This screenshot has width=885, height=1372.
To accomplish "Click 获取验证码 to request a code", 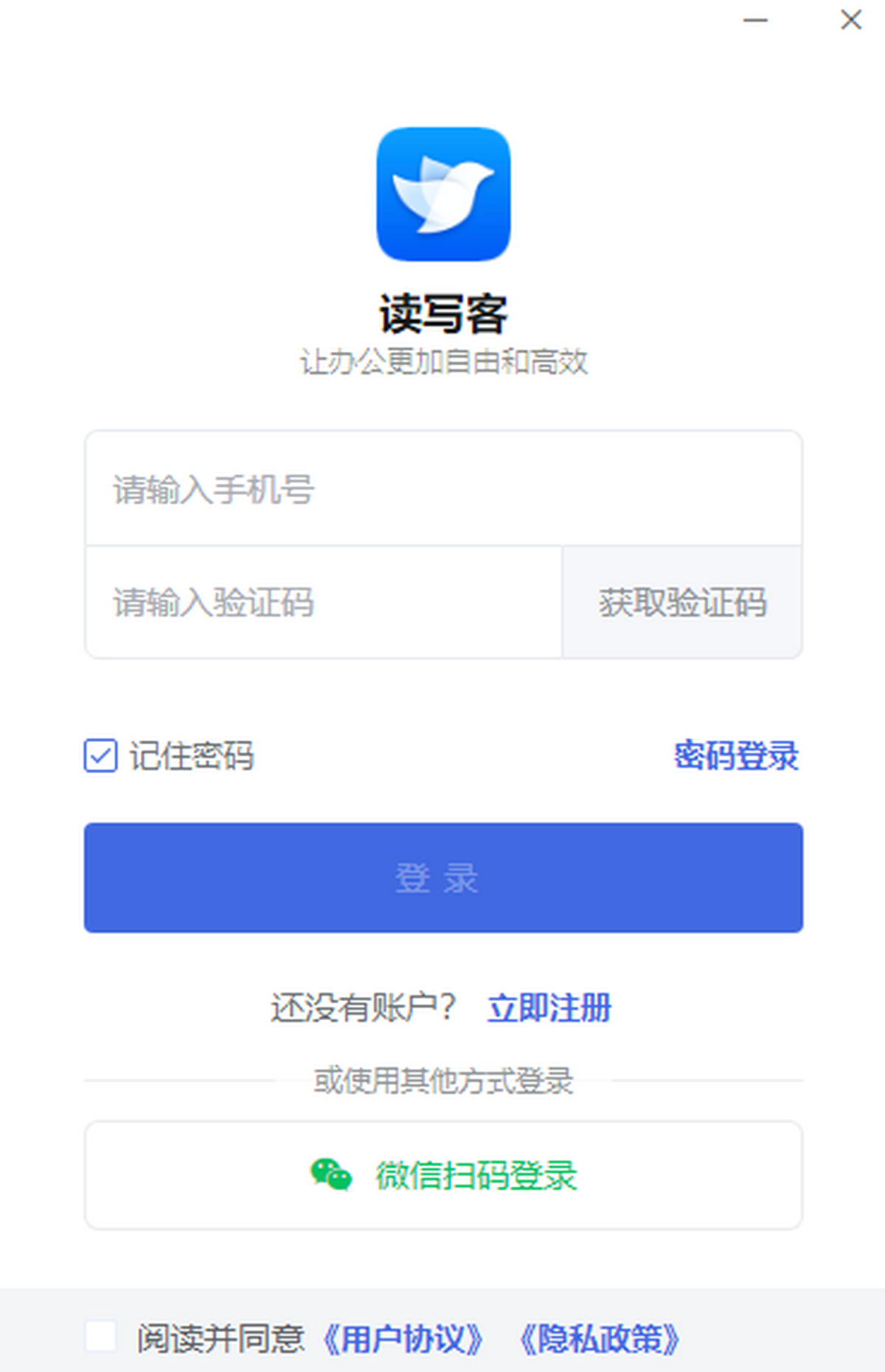I will [x=683, y=603].
